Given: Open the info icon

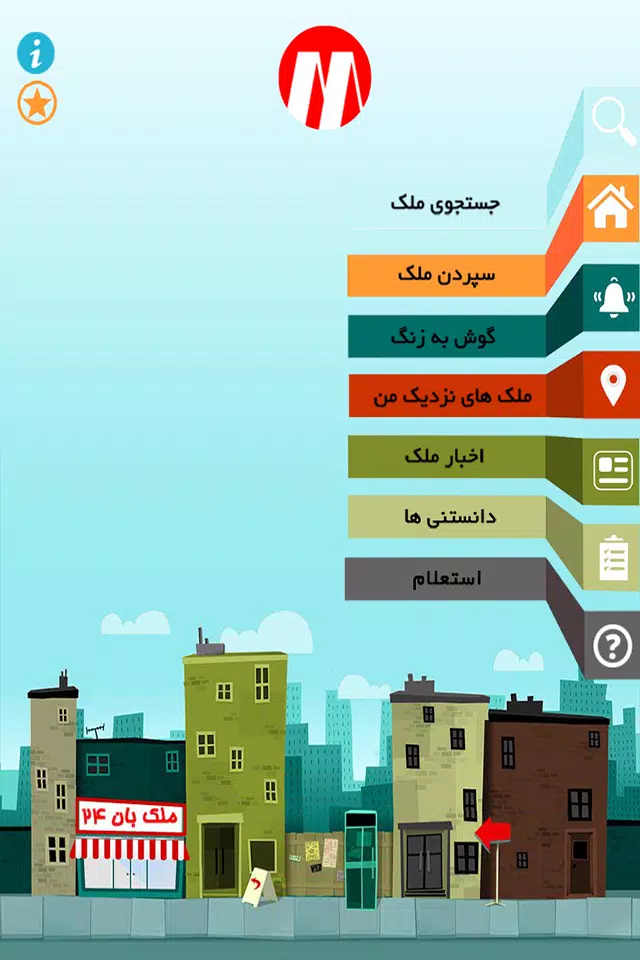Looking at the screenshot, I should [36, 53].
